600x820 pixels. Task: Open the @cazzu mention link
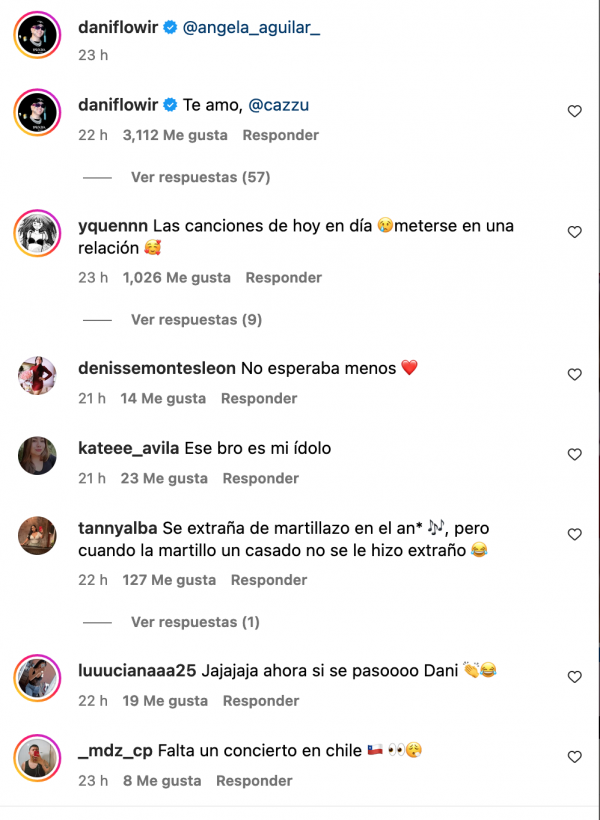(283, 104)
